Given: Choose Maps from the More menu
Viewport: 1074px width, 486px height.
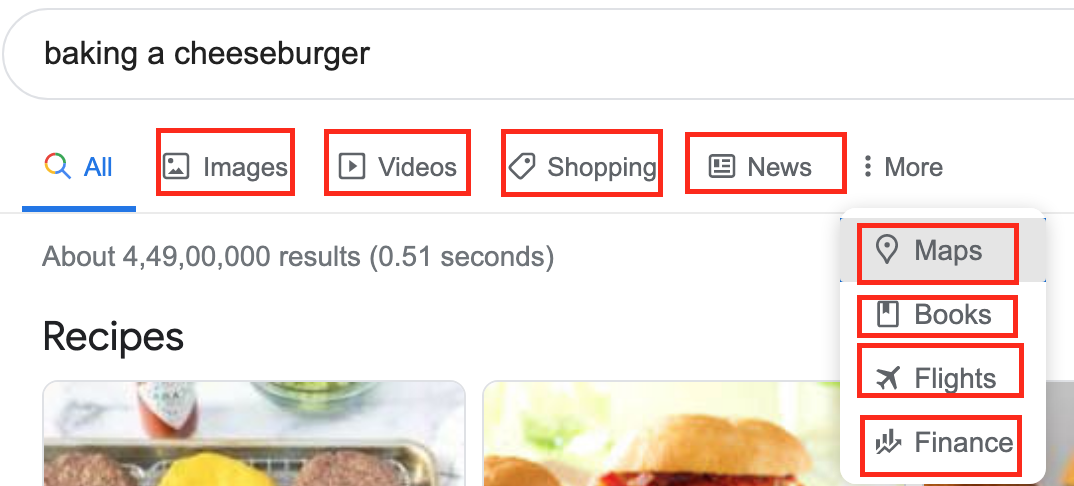Looking at the screenshot, I should (x=937, y=251).
